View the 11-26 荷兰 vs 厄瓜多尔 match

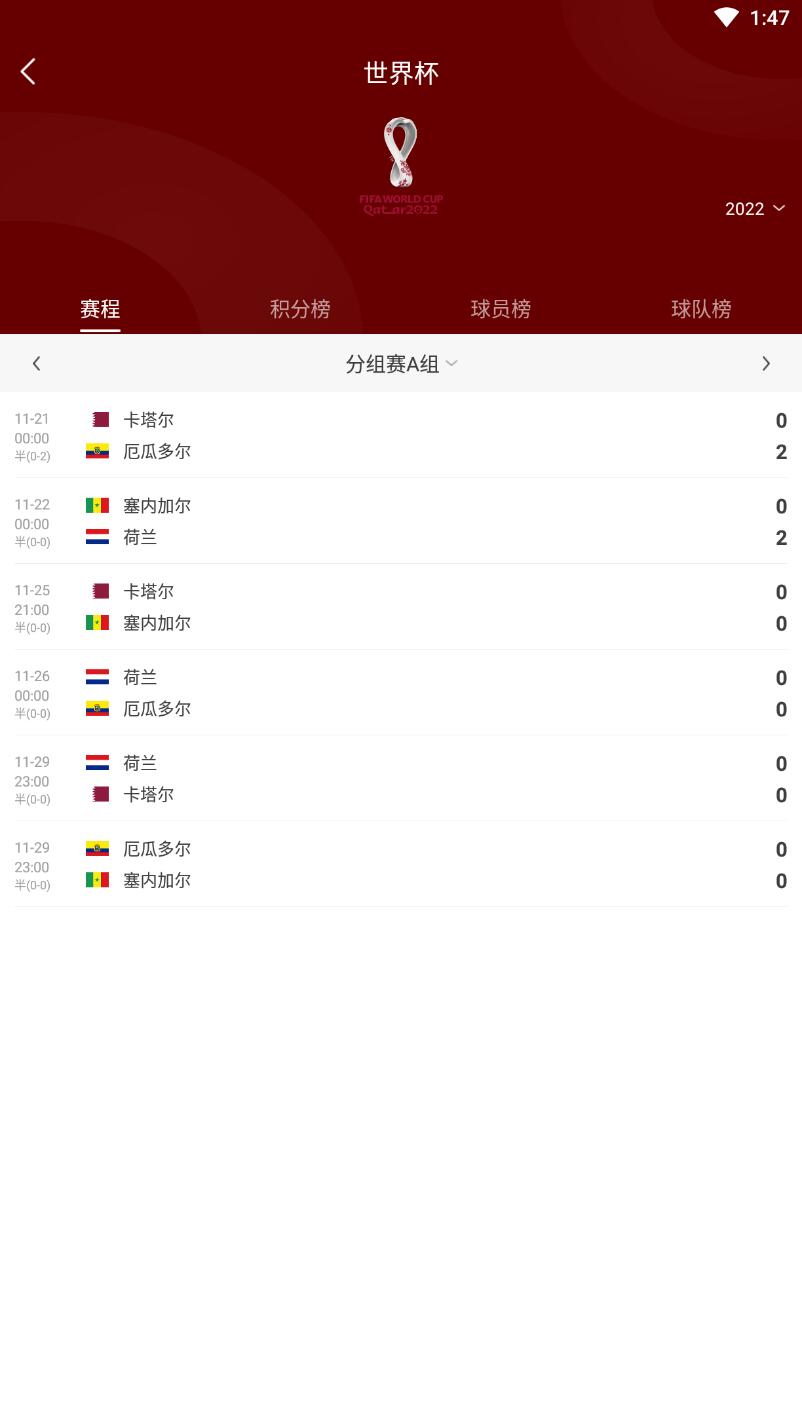[x=400, y=694]
